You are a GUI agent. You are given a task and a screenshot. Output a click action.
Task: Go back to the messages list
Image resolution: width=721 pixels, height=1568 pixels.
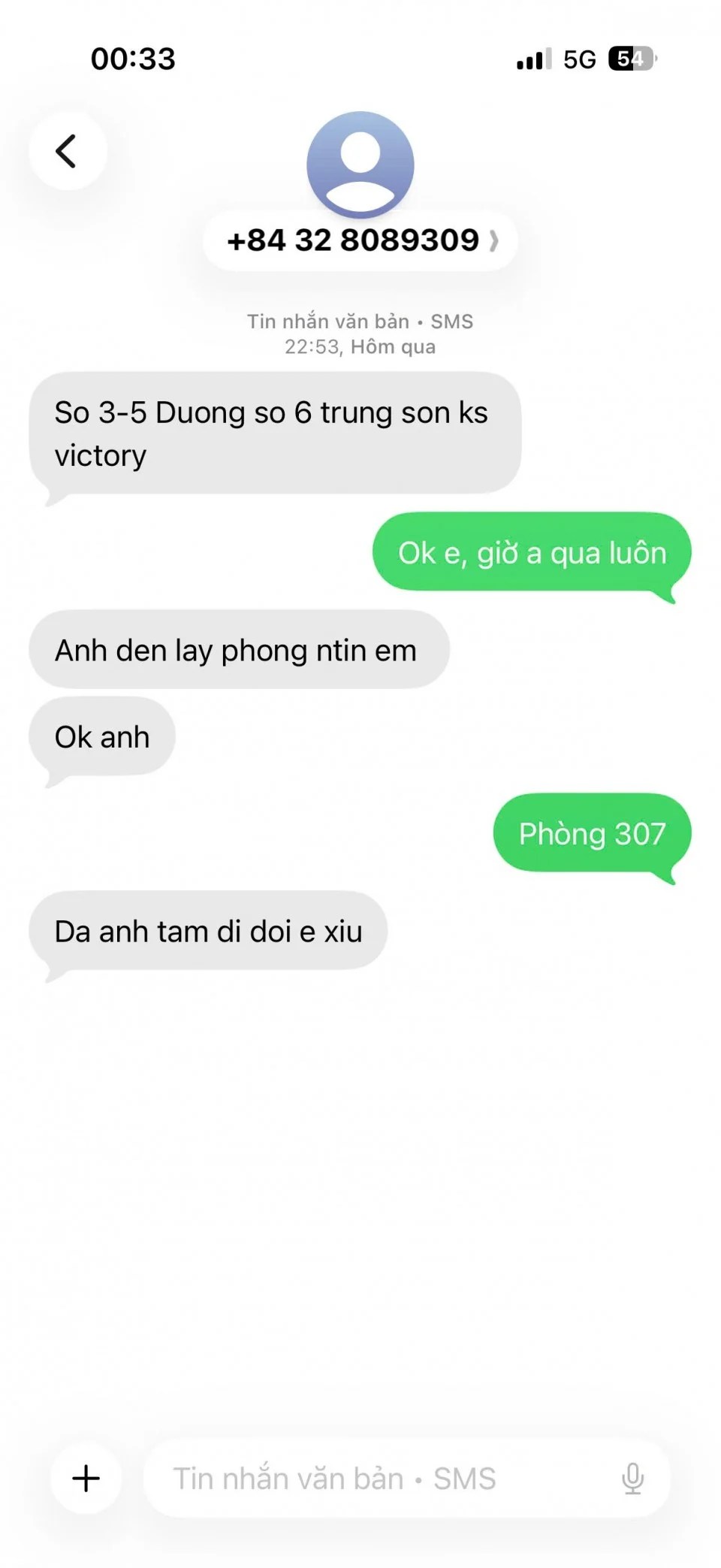coord(68,151)
